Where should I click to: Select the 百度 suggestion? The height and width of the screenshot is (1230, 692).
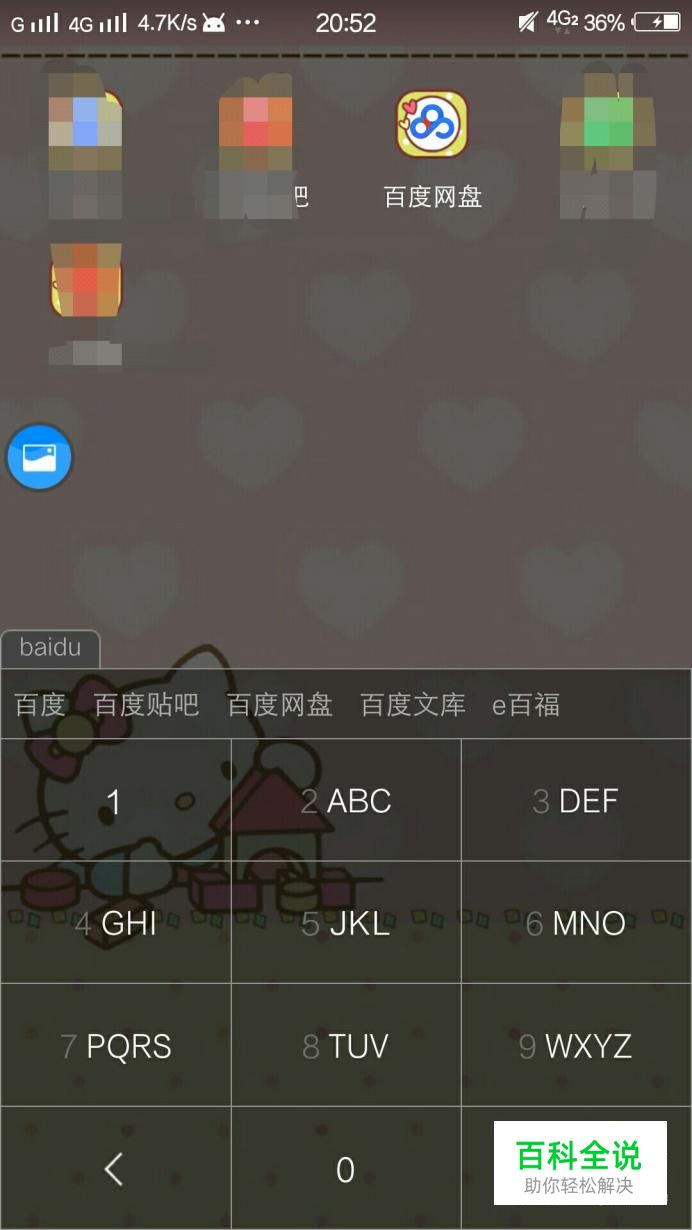[x=40, y=705]
